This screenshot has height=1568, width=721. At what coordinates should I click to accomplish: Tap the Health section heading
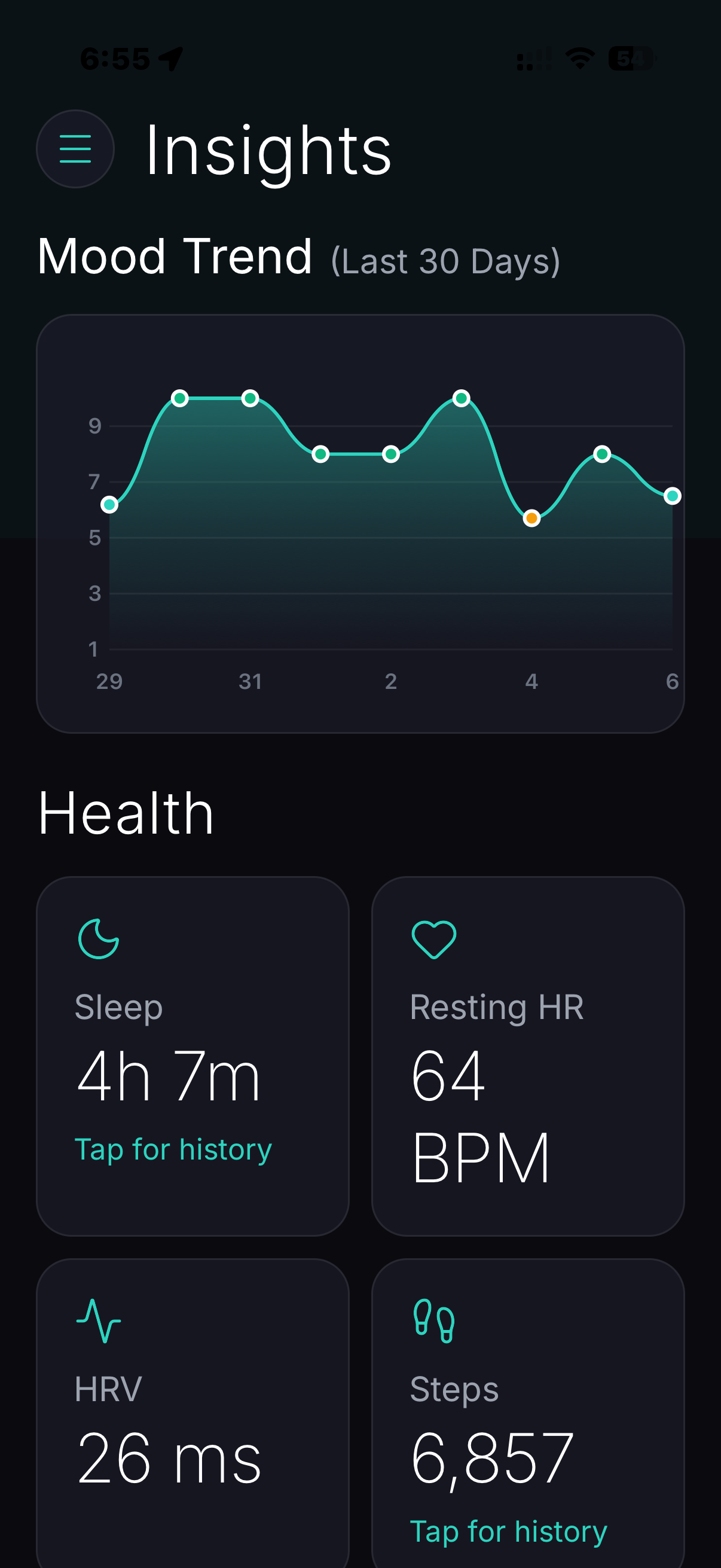pos(126,813)
